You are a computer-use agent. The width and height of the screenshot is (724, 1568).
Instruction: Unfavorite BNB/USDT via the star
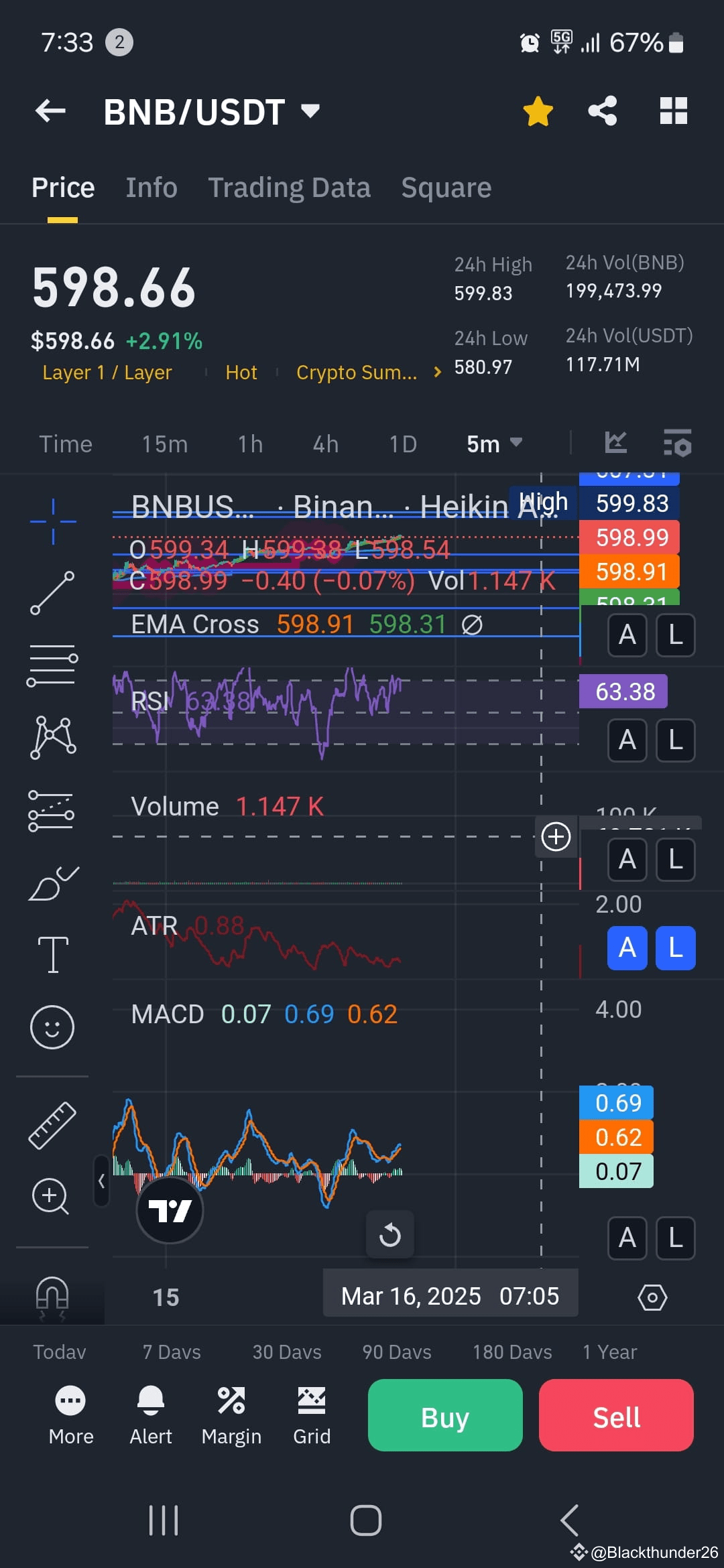pos(538,111)
